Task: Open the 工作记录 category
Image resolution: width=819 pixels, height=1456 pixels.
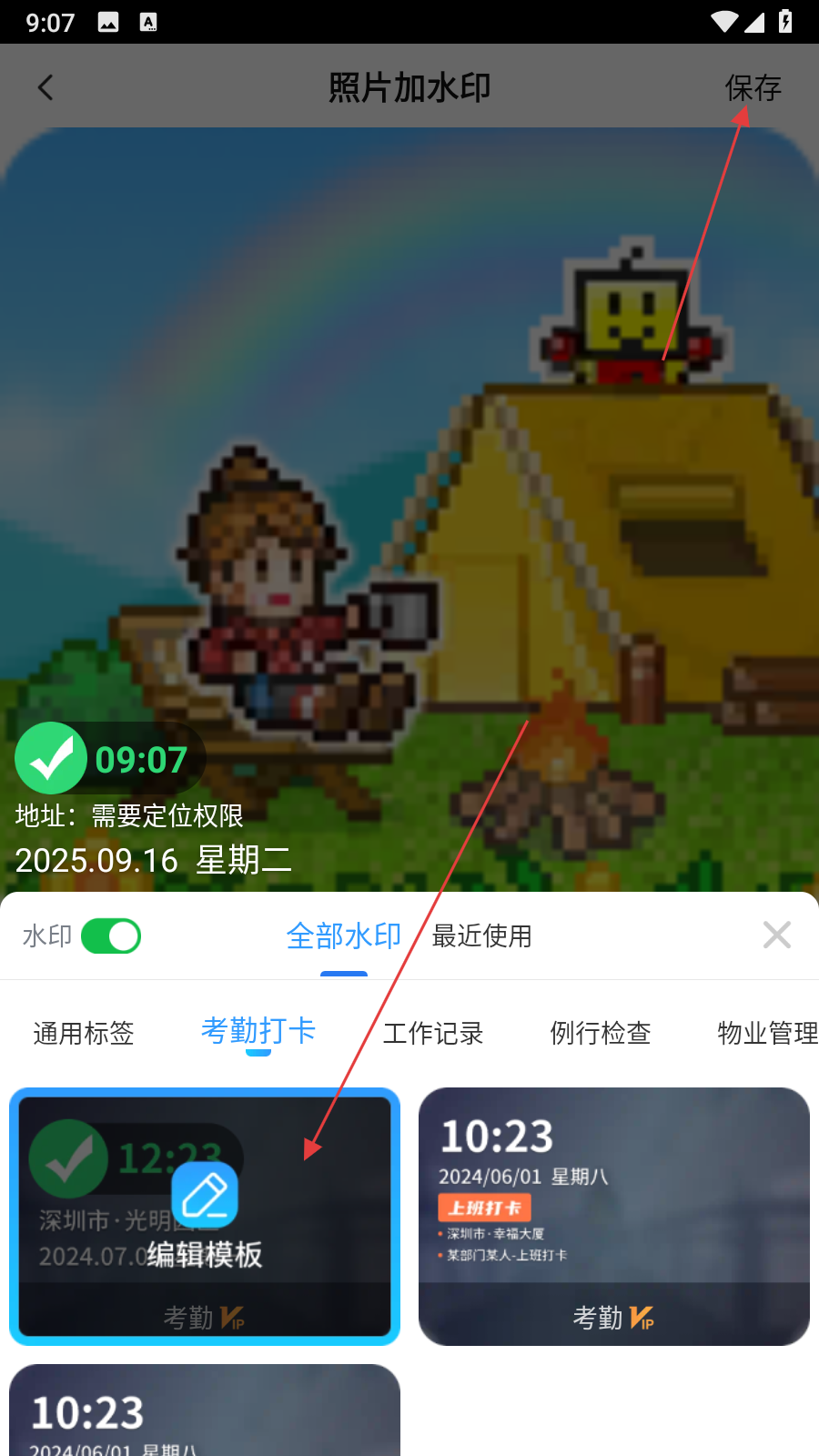Action: tap(433, 1034)
